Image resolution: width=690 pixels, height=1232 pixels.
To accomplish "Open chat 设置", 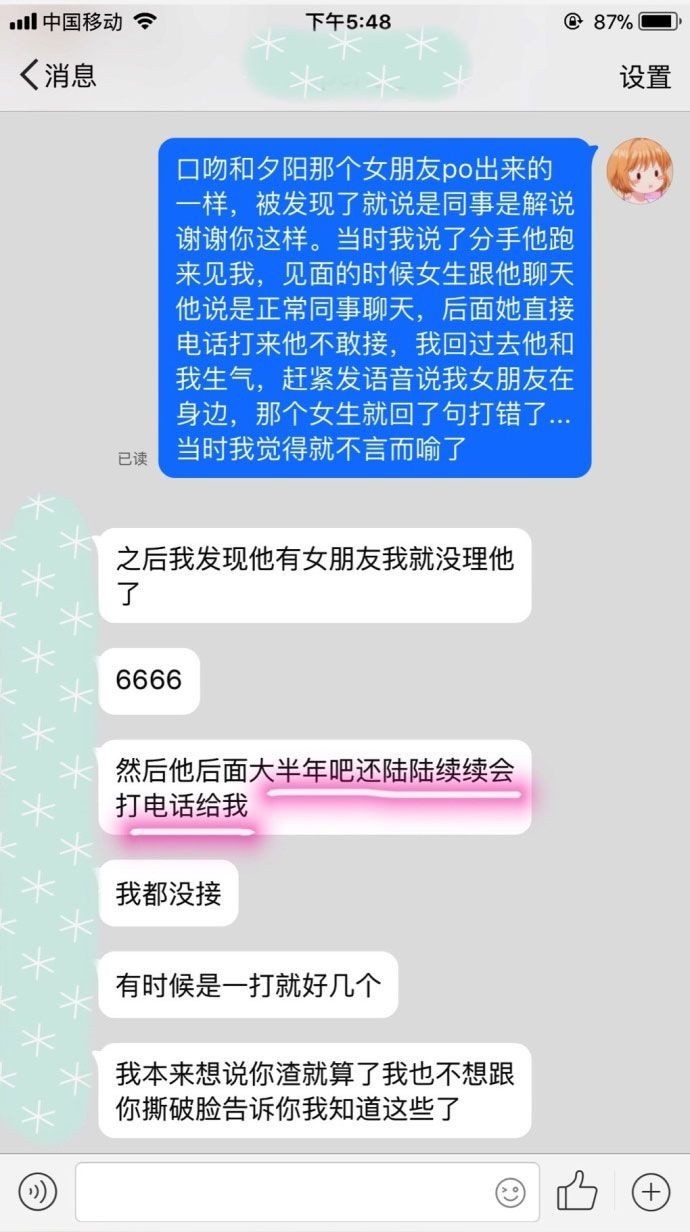I will click(644, 77).
